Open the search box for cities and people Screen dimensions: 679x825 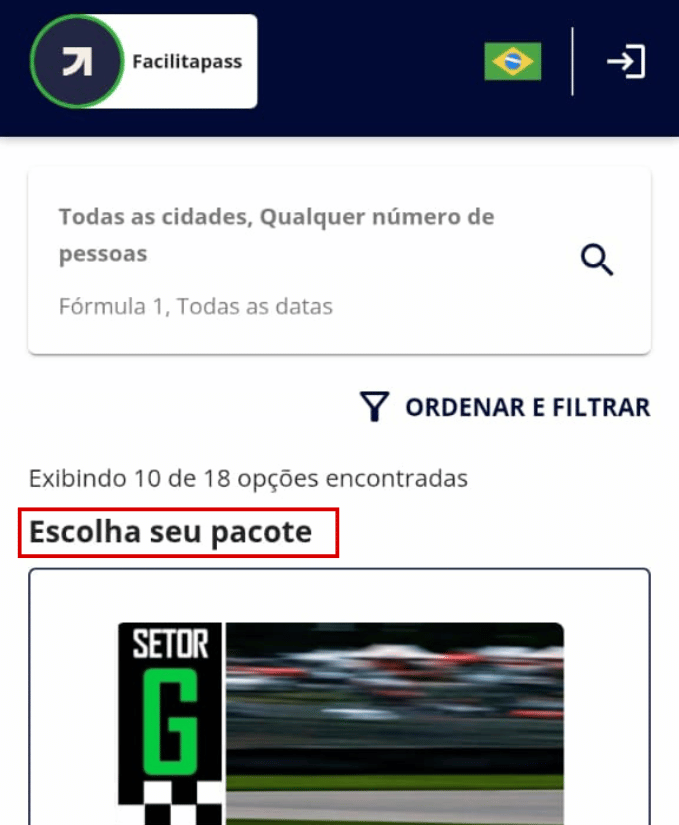[x=300, y=260]
